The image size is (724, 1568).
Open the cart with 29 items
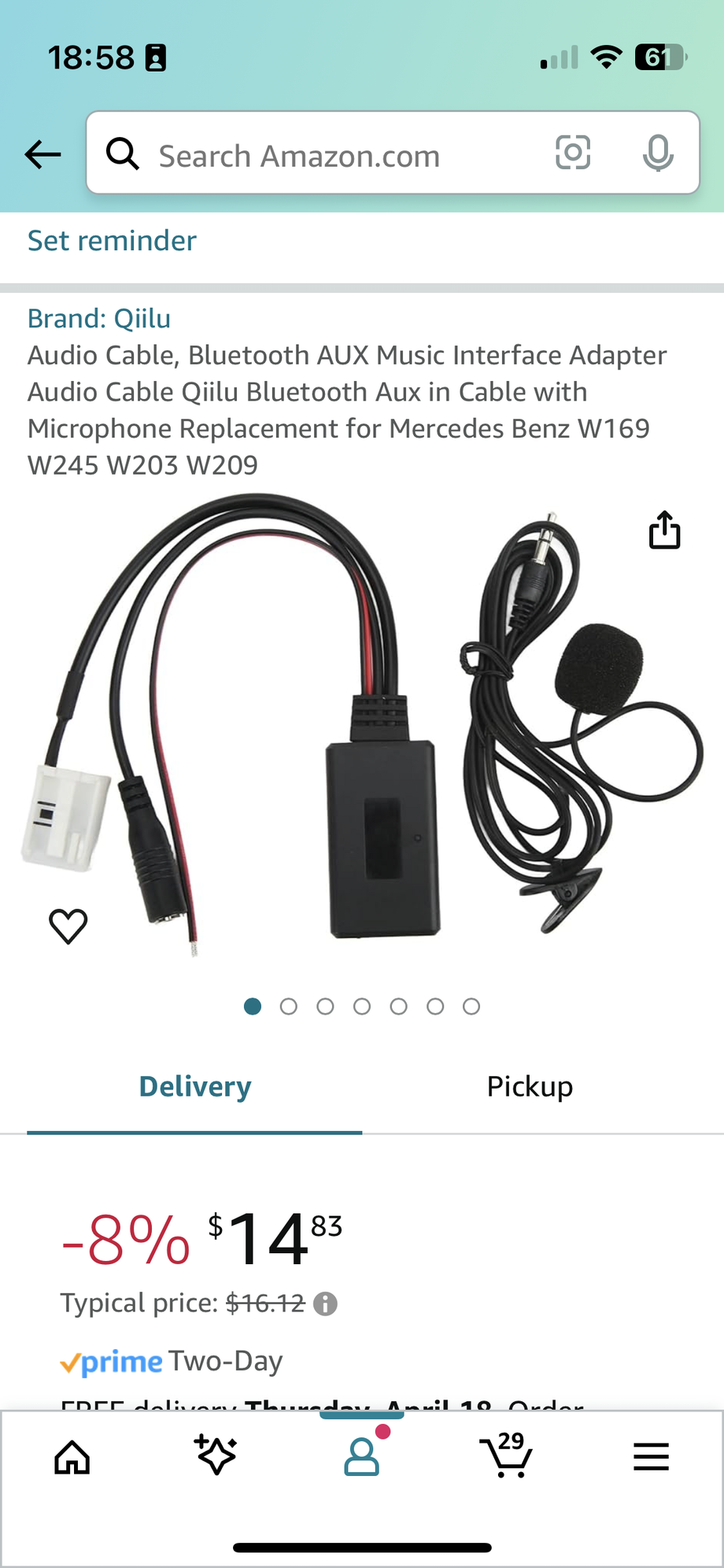(505, 1455)
